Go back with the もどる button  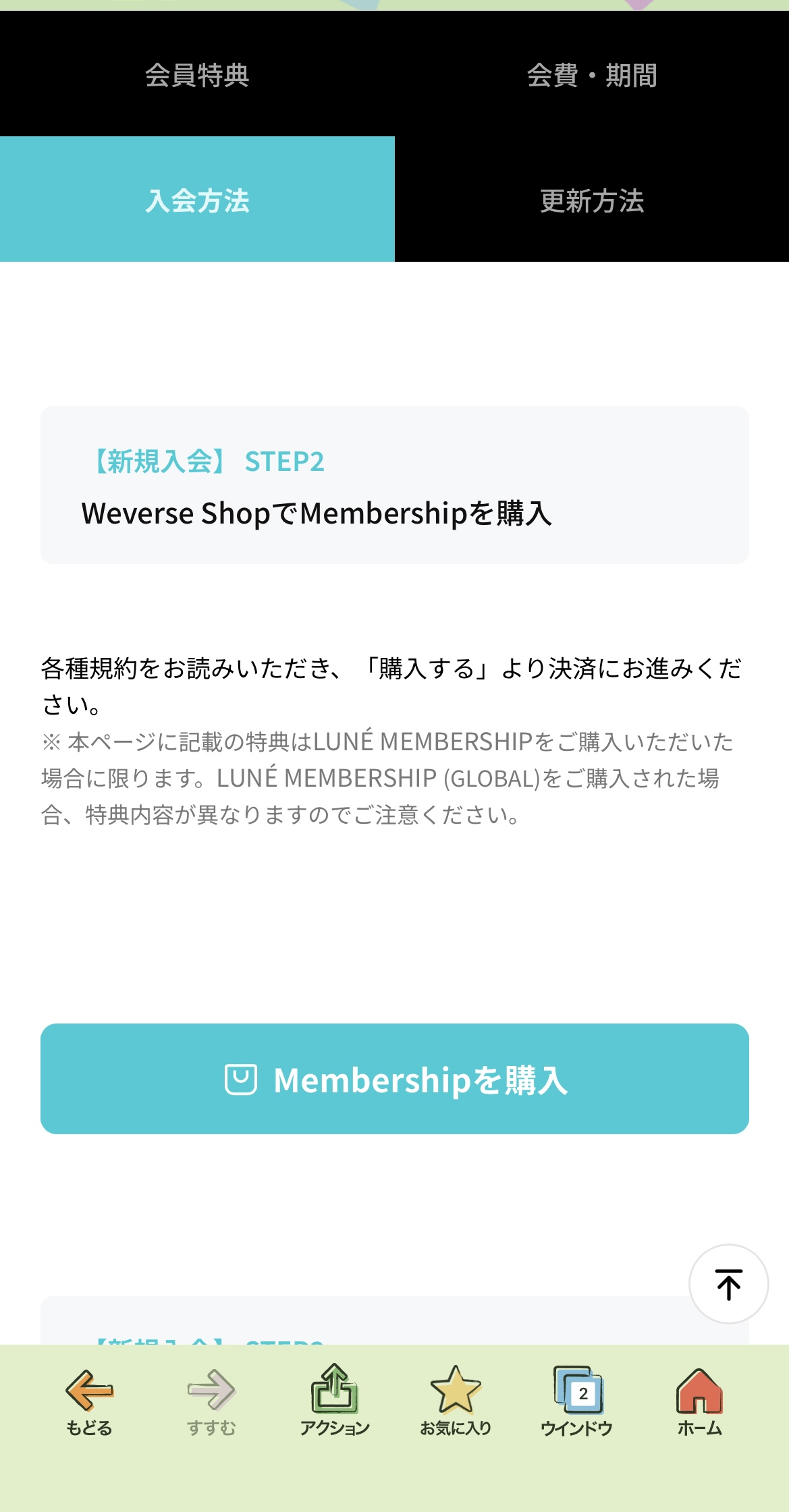89,1401
